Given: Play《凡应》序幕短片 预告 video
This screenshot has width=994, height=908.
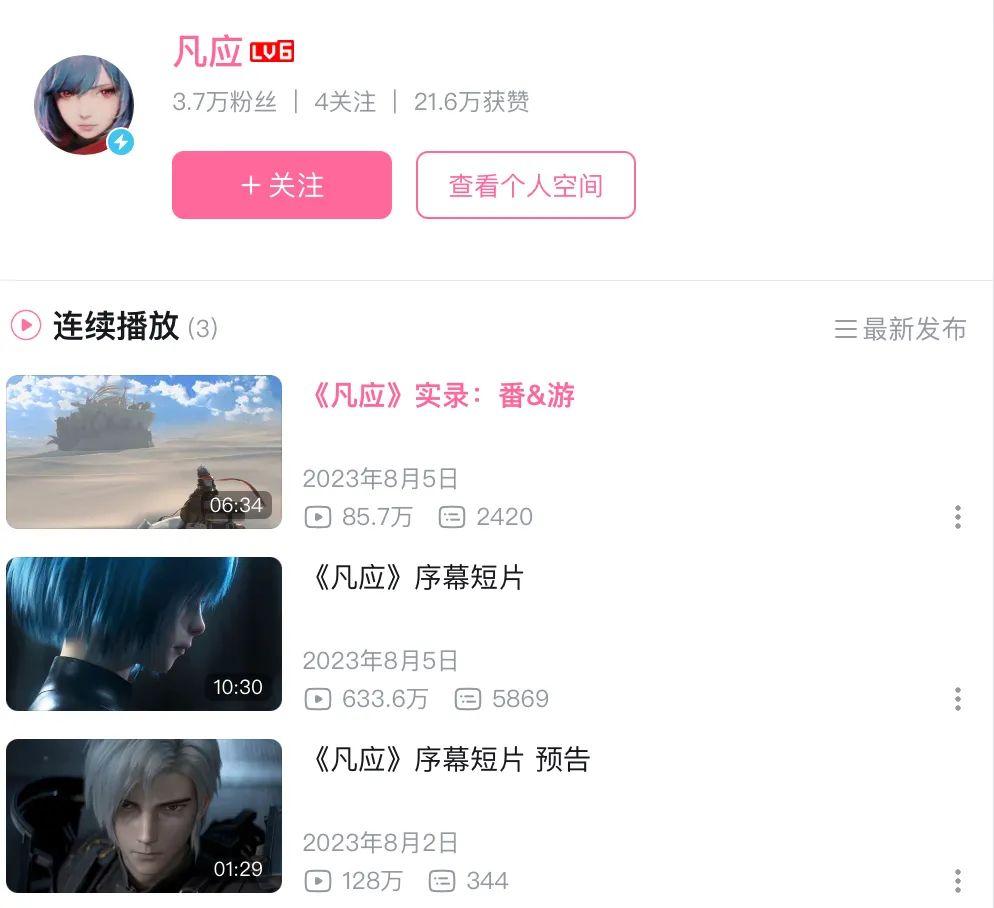Looking at the screenshot, I should (144, 816).
